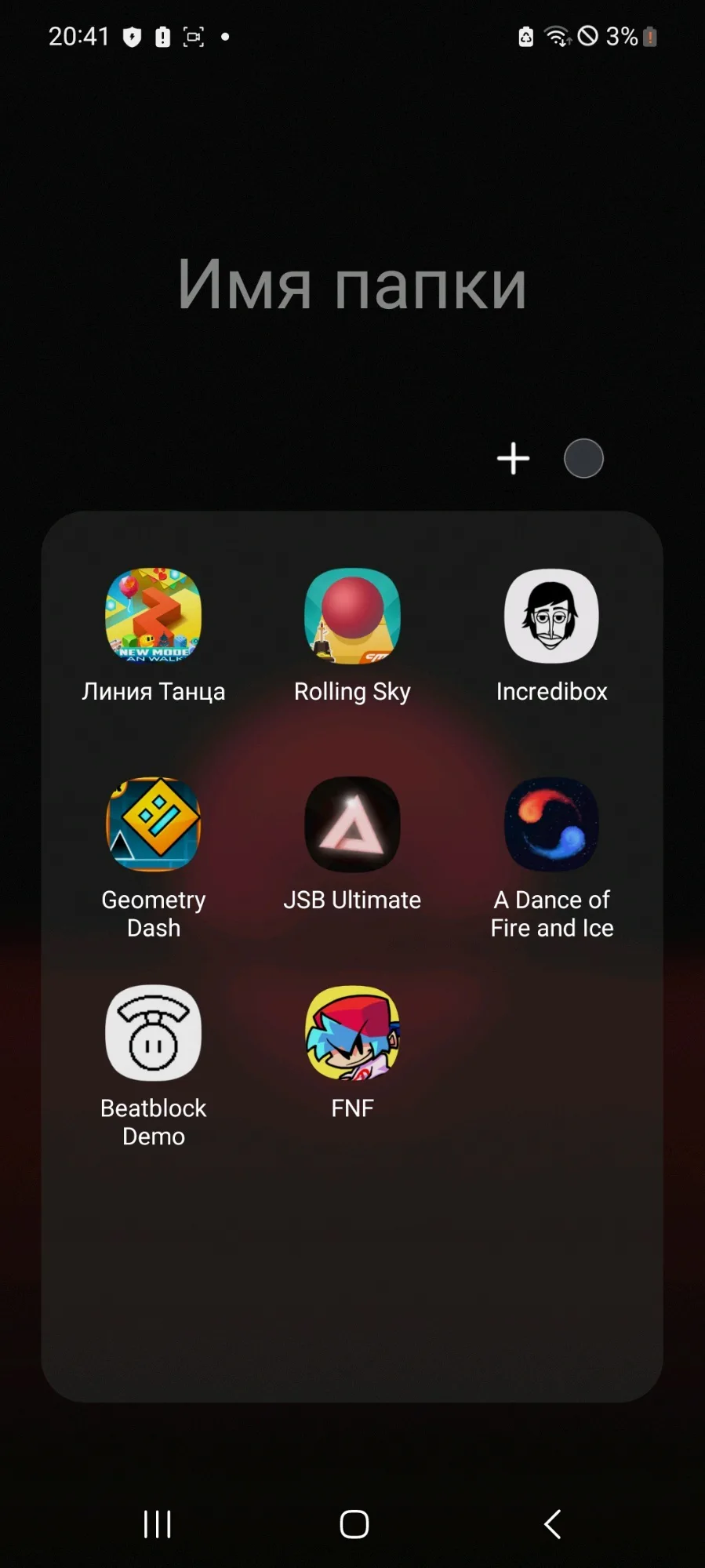Tap the system back arrow
This screenshot has height=1568, width=705.
(x=552, y=1524)
